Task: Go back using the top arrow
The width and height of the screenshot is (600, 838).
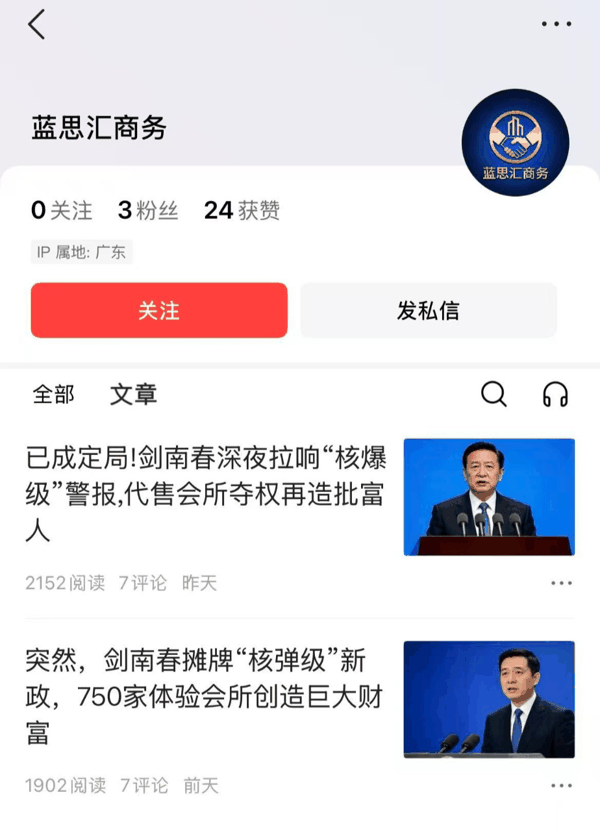Action: click(37, 25)
